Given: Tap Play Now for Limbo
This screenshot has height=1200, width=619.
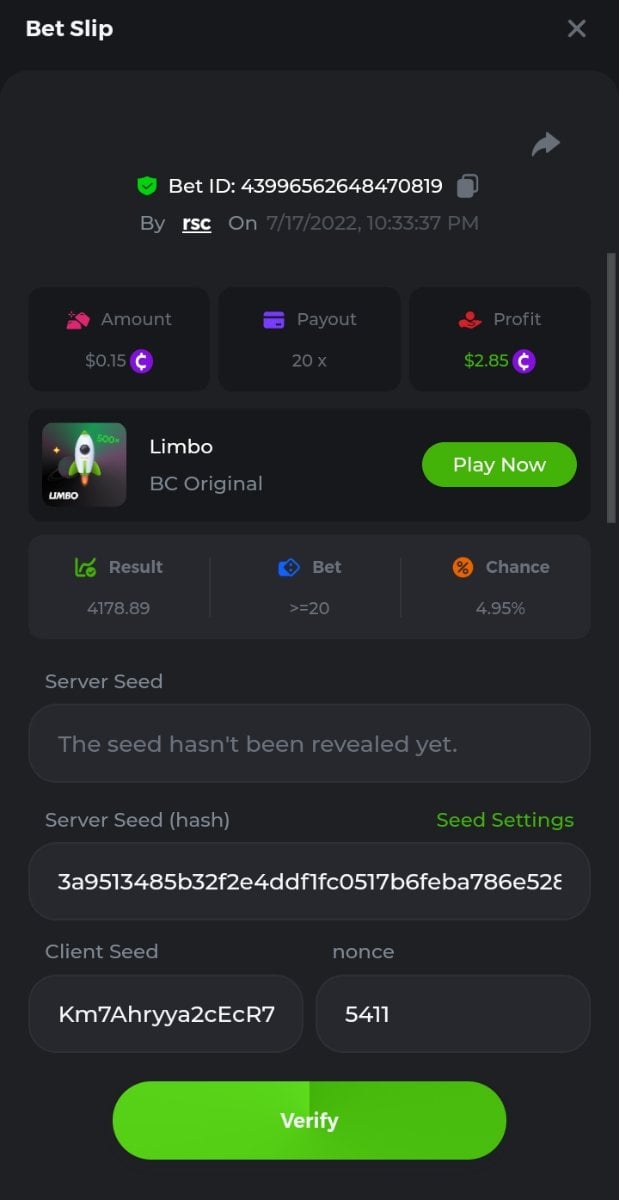Looking at the screenshot, I should coord(499,465).
